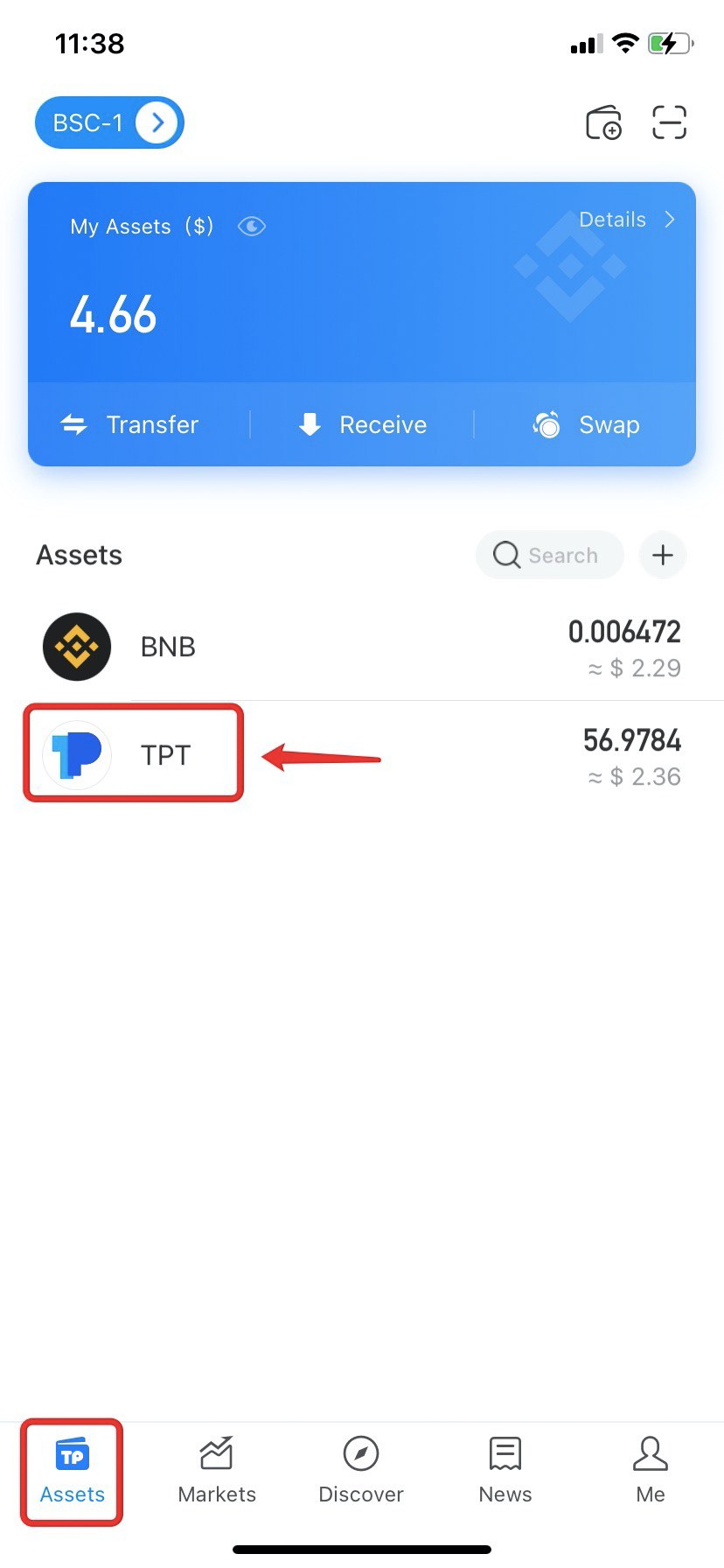The image size is (724, 1568).
Task: Open the Me tab
Action: pos(651,1472)
